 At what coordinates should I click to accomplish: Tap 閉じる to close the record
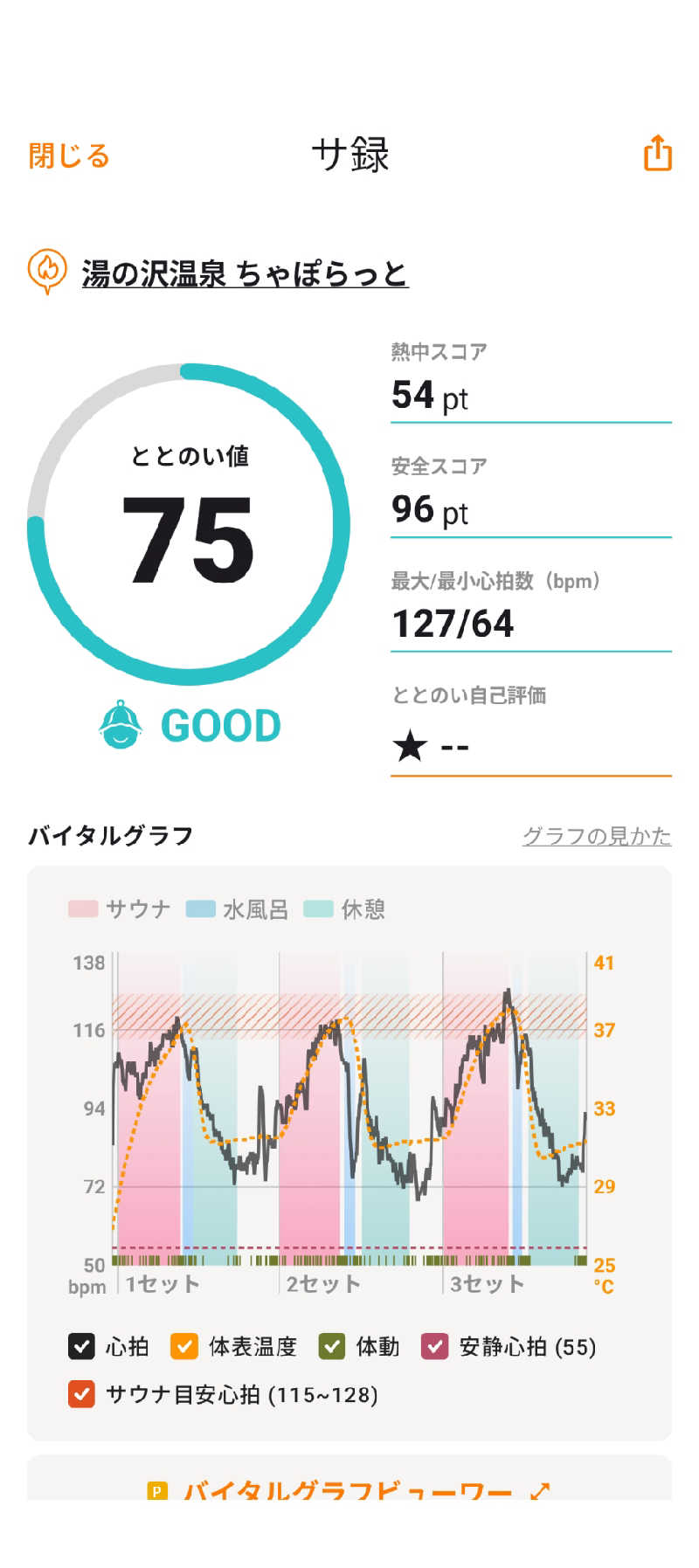click(x=69, y=155)
